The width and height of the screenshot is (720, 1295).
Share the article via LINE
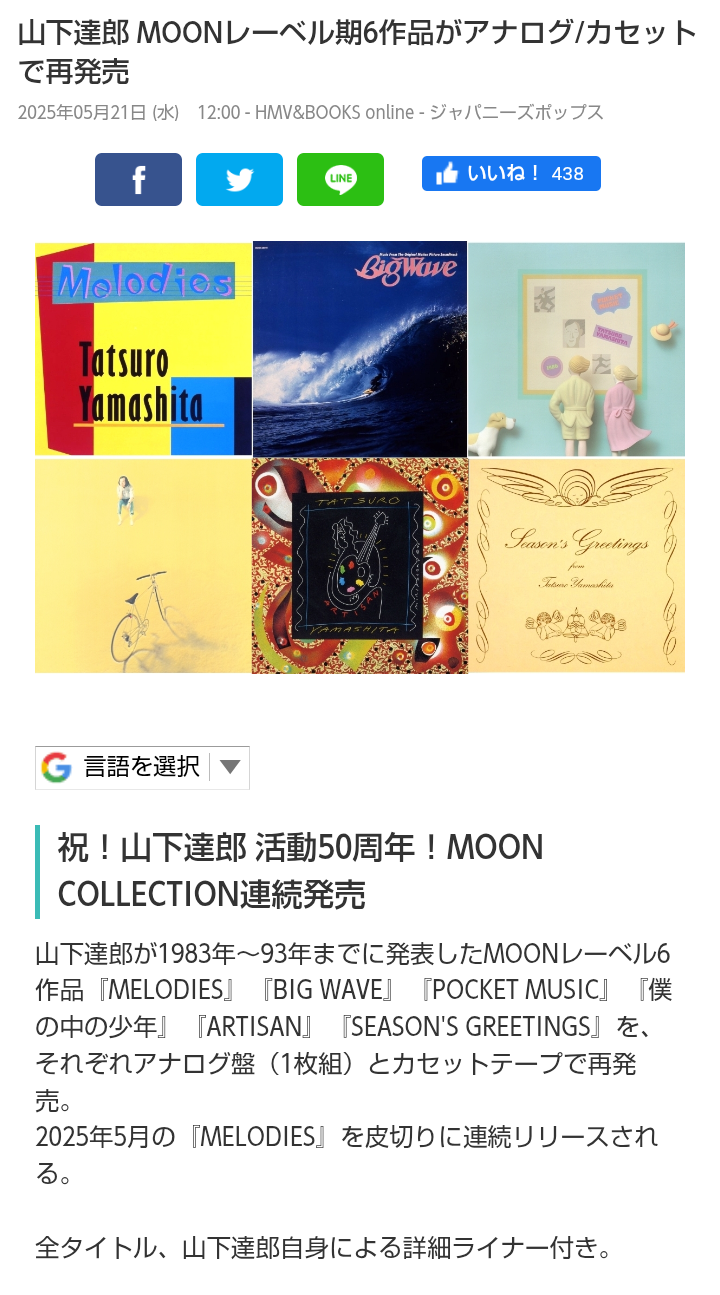pyautogui.click(x=340, y=180)
